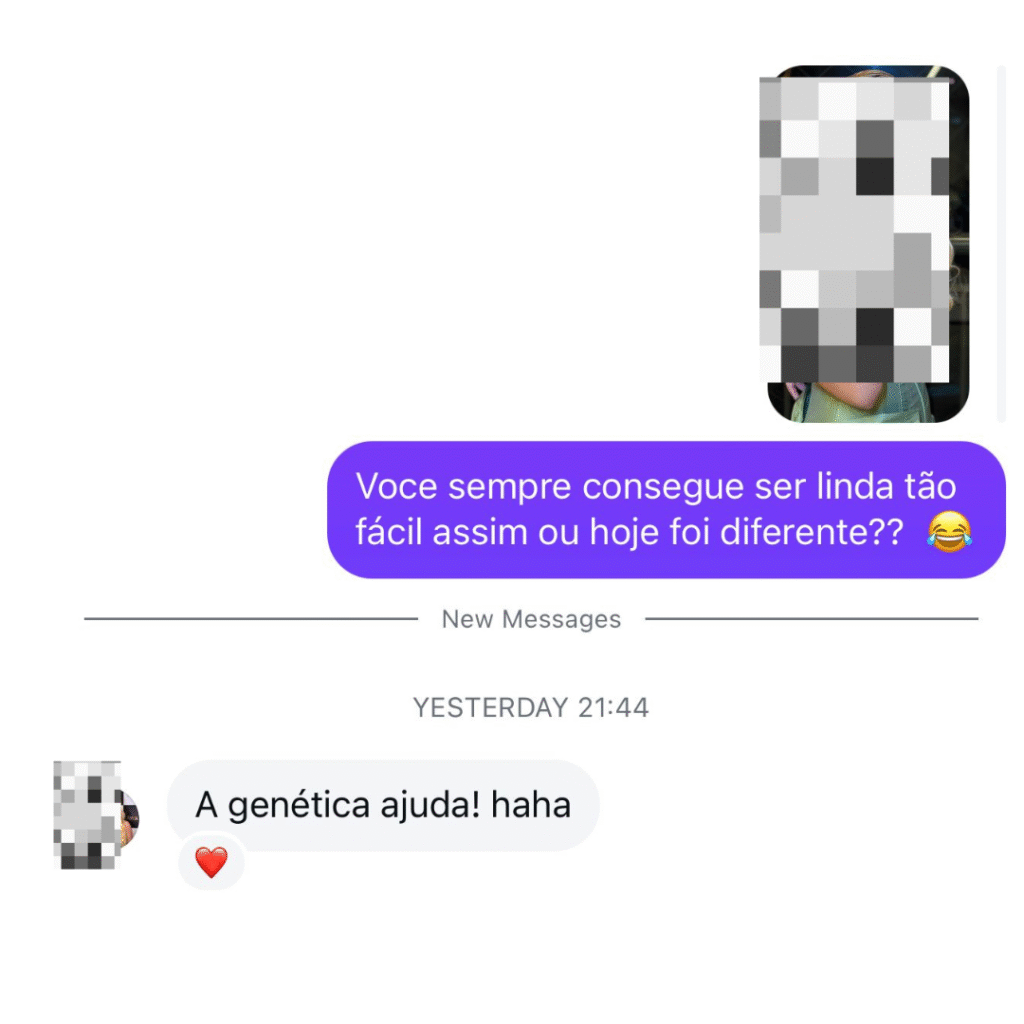
Task: Open the sender's profile picture beside the reply
Action: point(96,814)
